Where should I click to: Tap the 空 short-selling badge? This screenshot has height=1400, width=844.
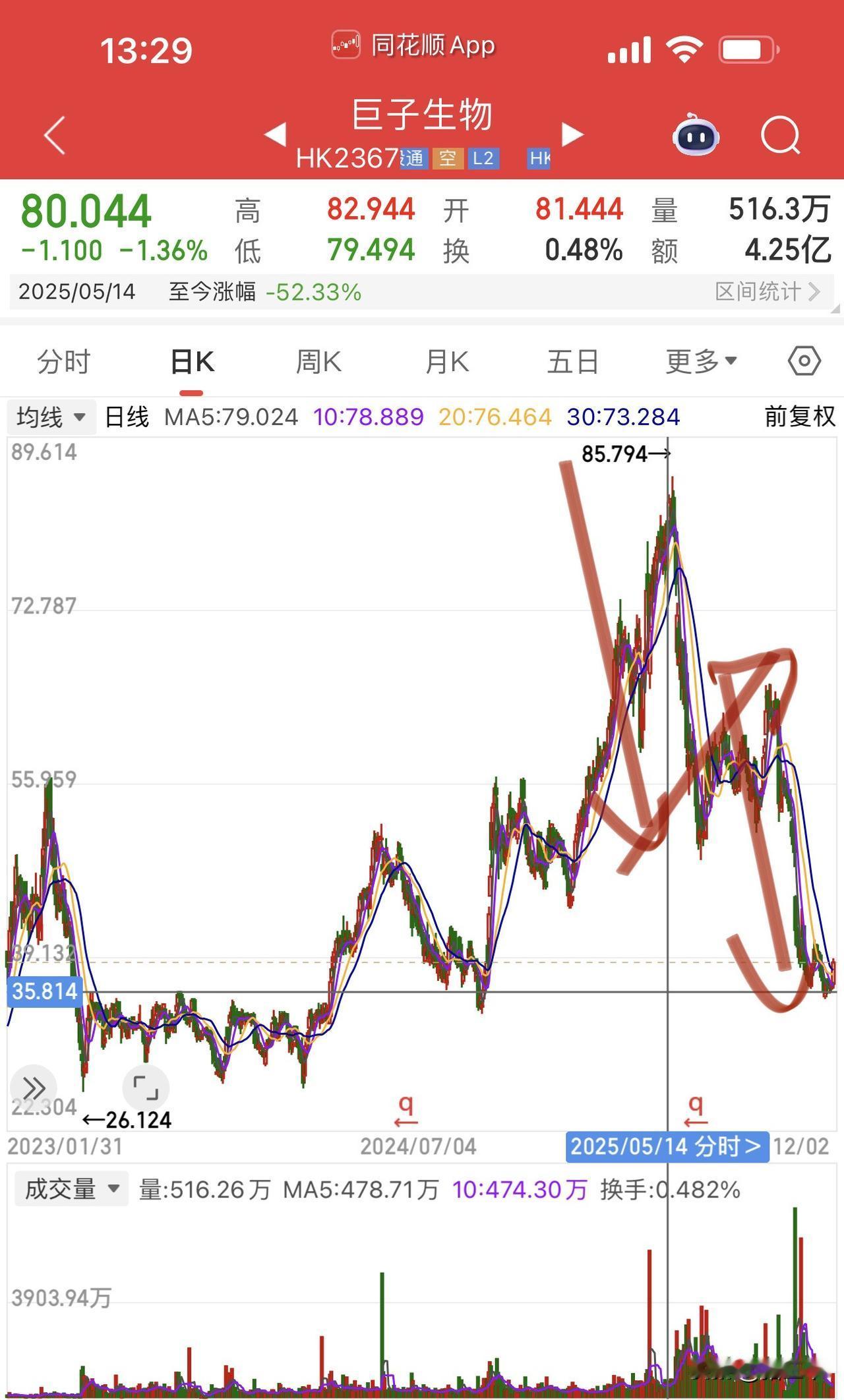[x=448, y=158]
